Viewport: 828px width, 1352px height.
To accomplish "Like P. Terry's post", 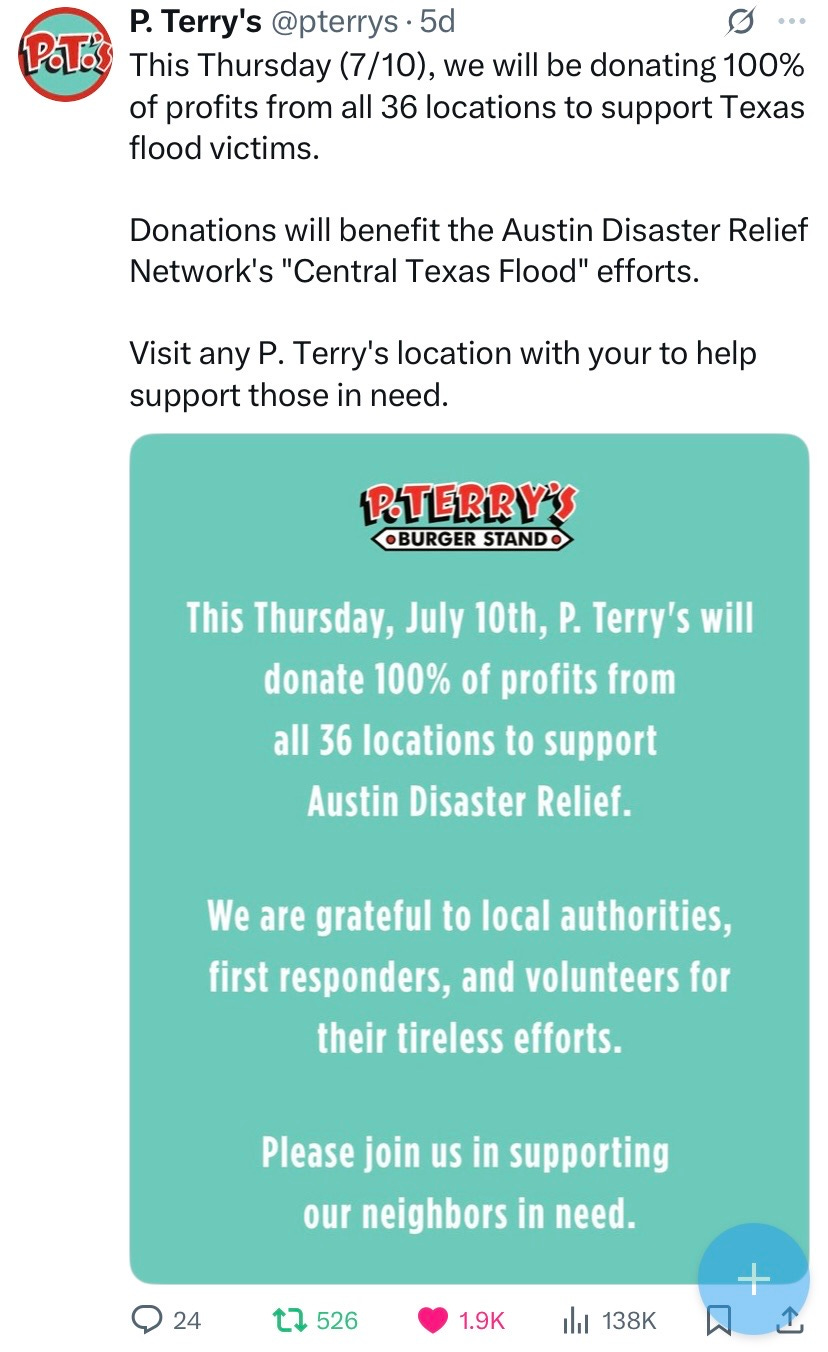I will (x=461, y=1321).
